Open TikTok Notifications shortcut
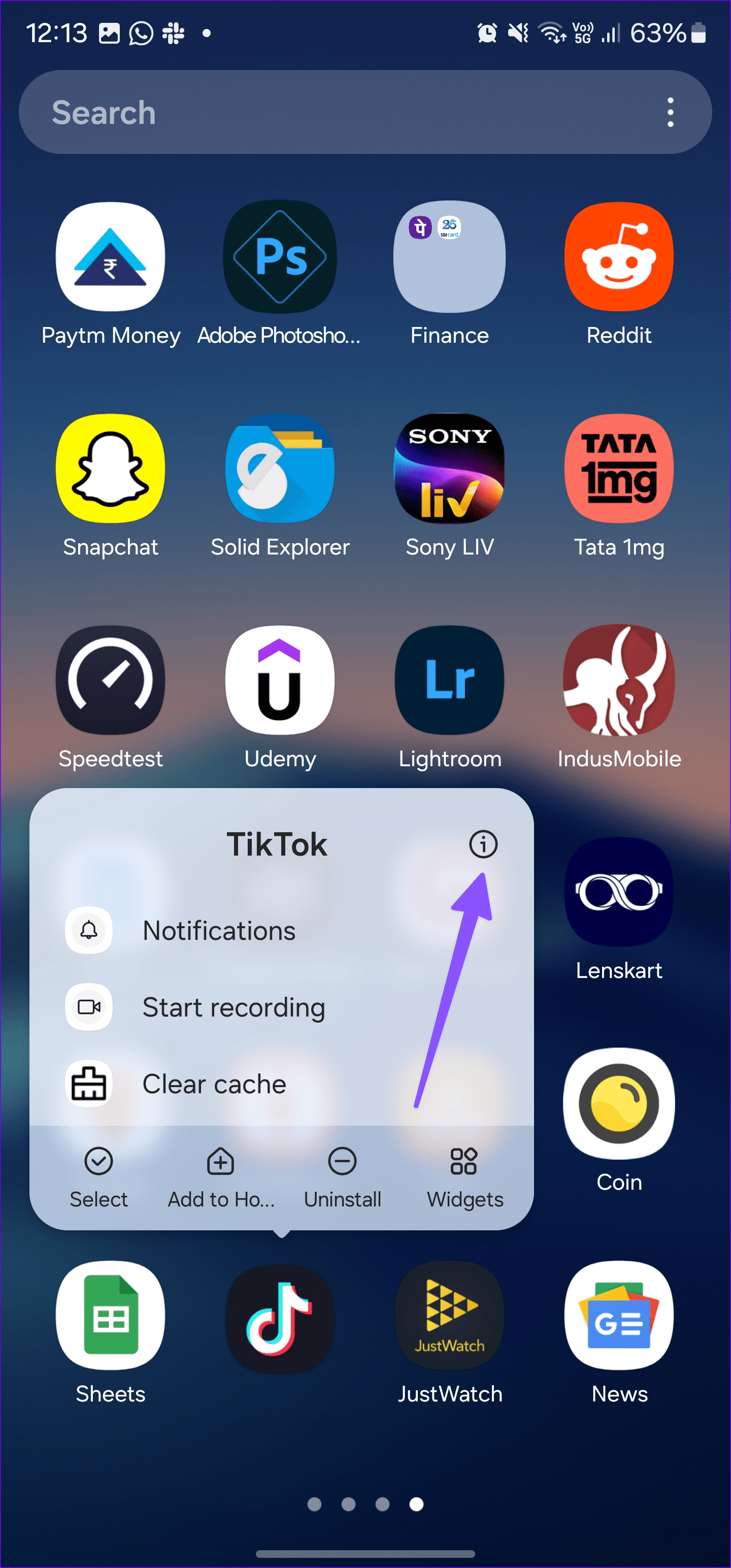Screen dimensions: 731x1568 [x=218, y=931]
